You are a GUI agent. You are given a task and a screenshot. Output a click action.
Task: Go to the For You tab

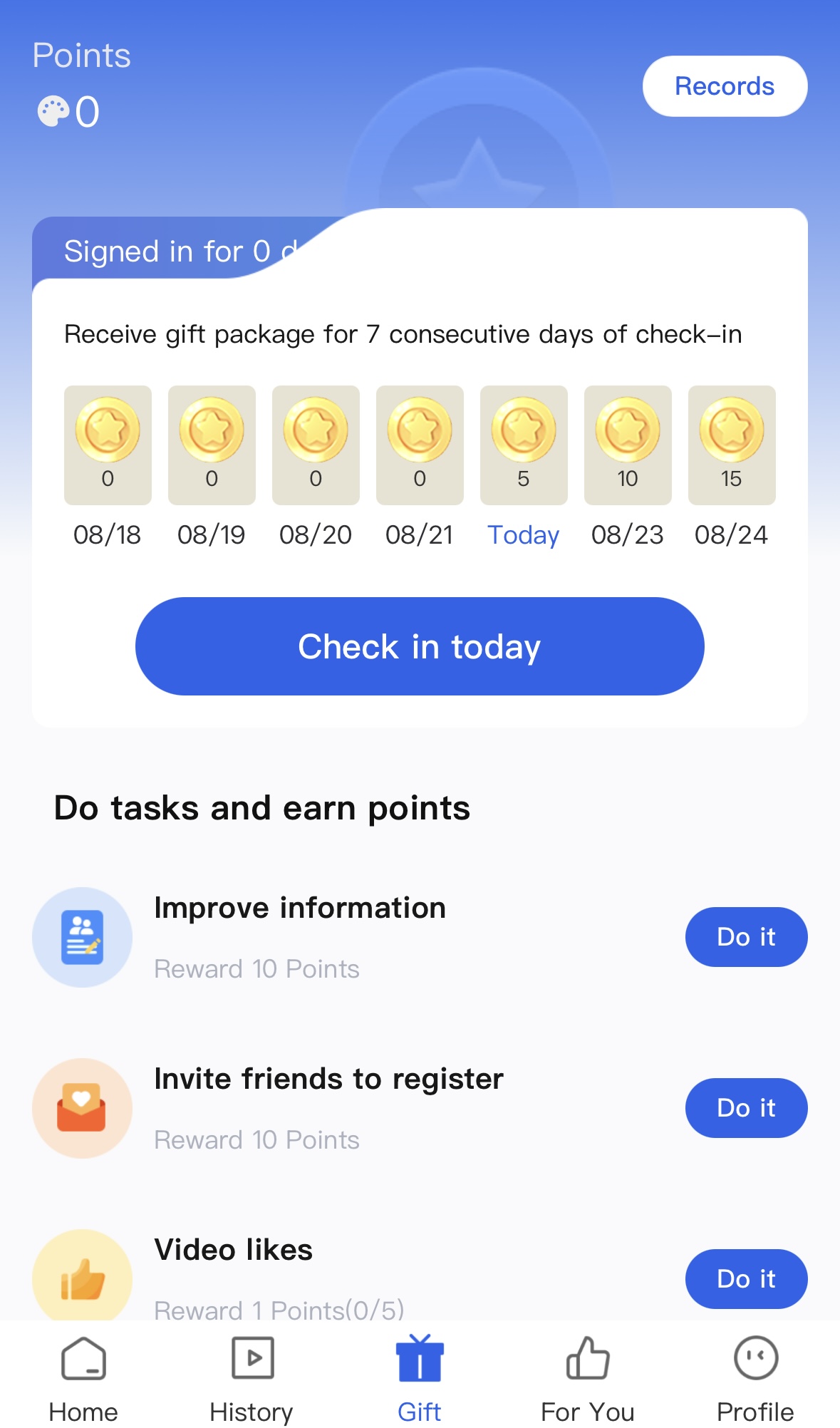(588, 1380)
